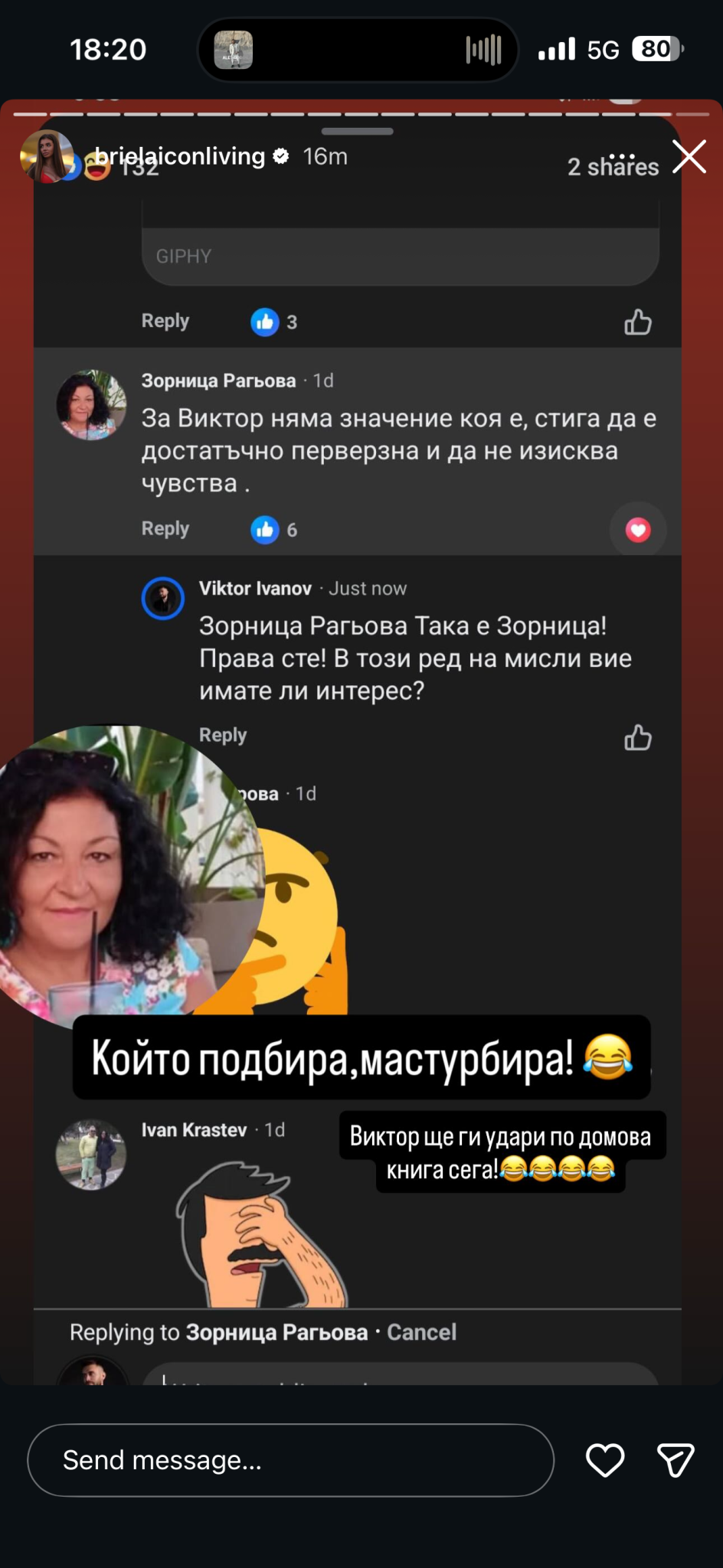
Task: Like this story with the heart
Action: click(605, 1460)
